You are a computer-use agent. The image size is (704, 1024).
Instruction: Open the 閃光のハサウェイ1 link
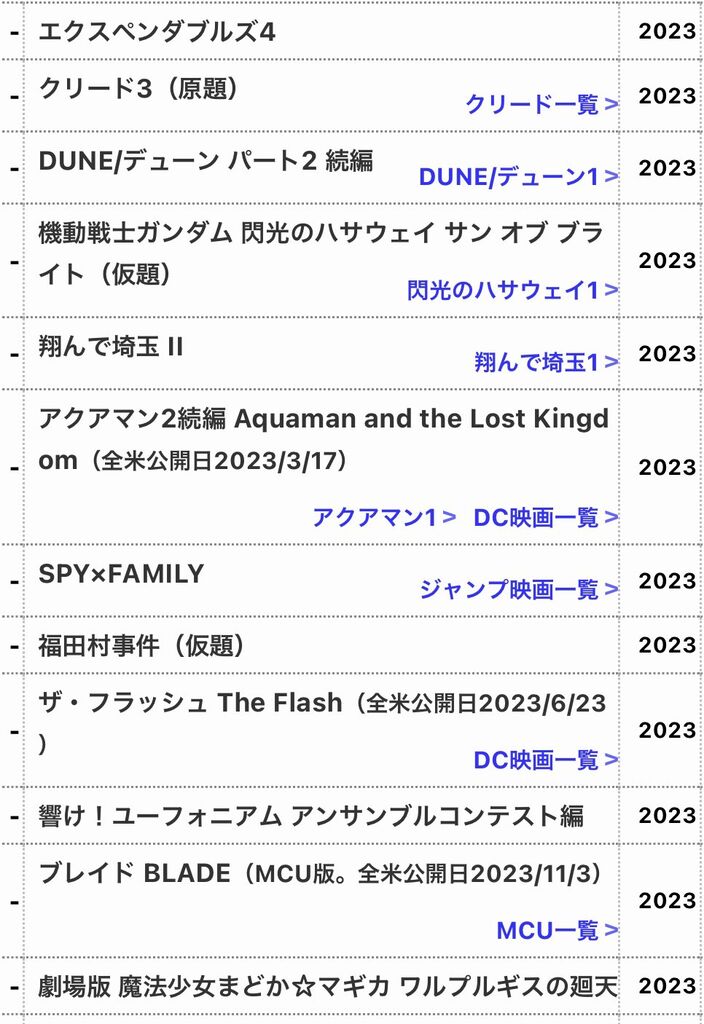(512, 290)
